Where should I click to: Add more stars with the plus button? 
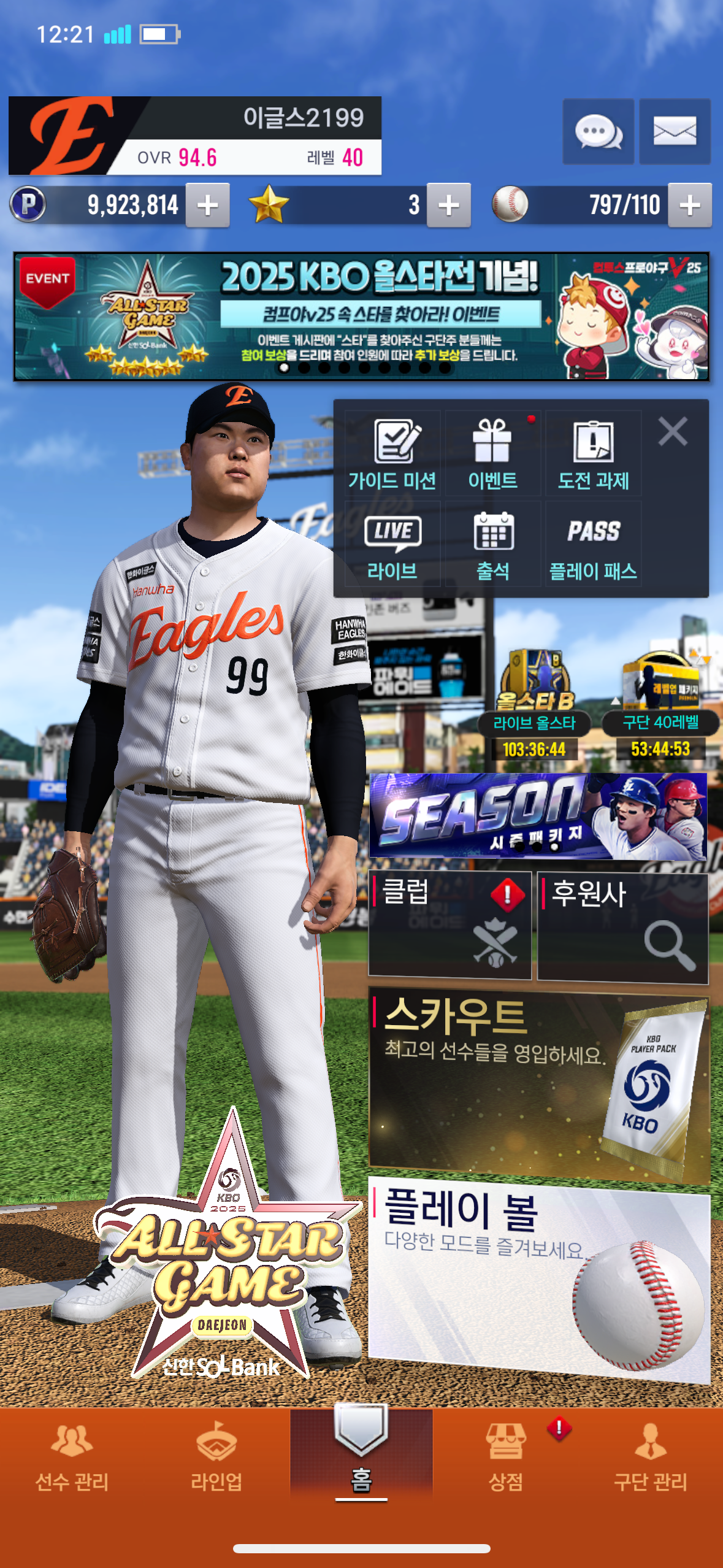tap(449, 206)
